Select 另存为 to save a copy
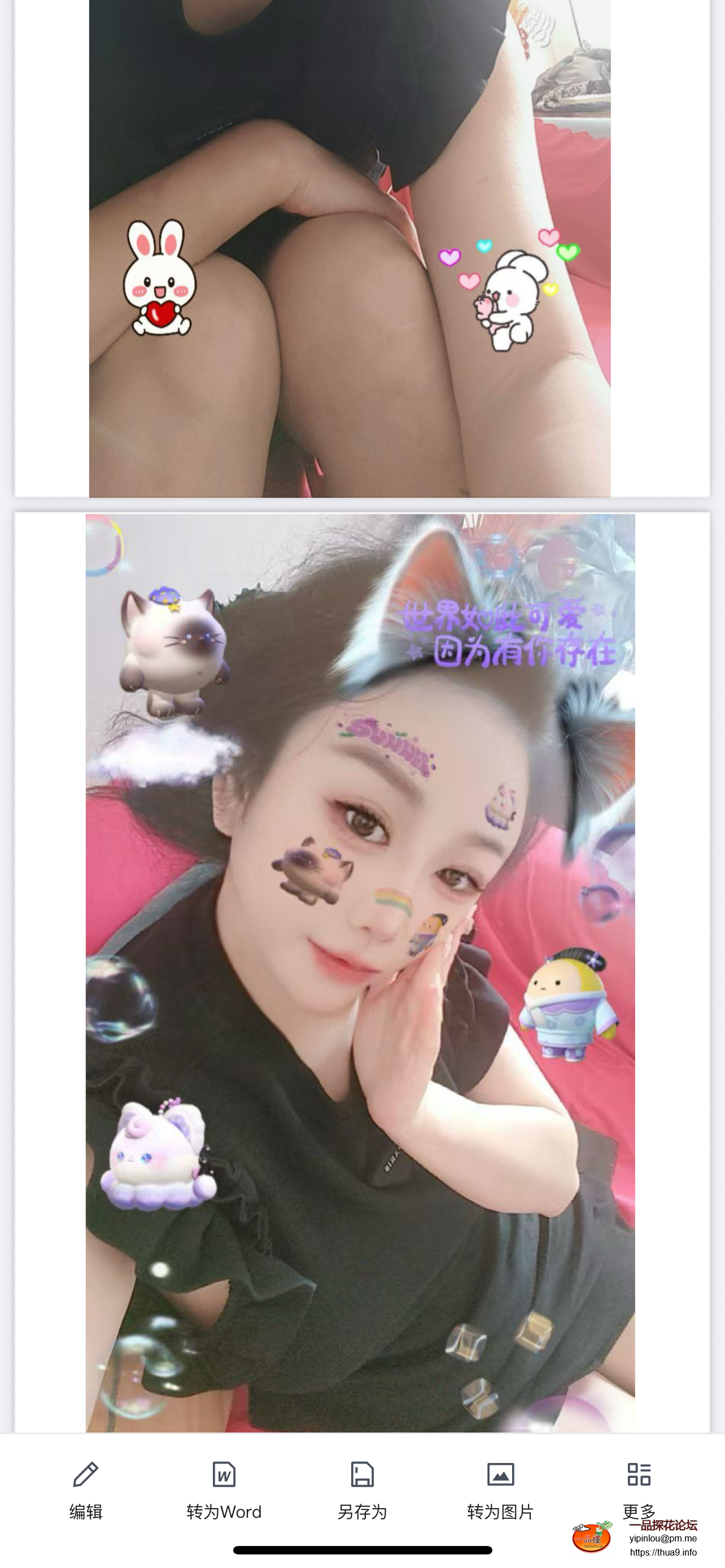 click(x=362, y=1489)
